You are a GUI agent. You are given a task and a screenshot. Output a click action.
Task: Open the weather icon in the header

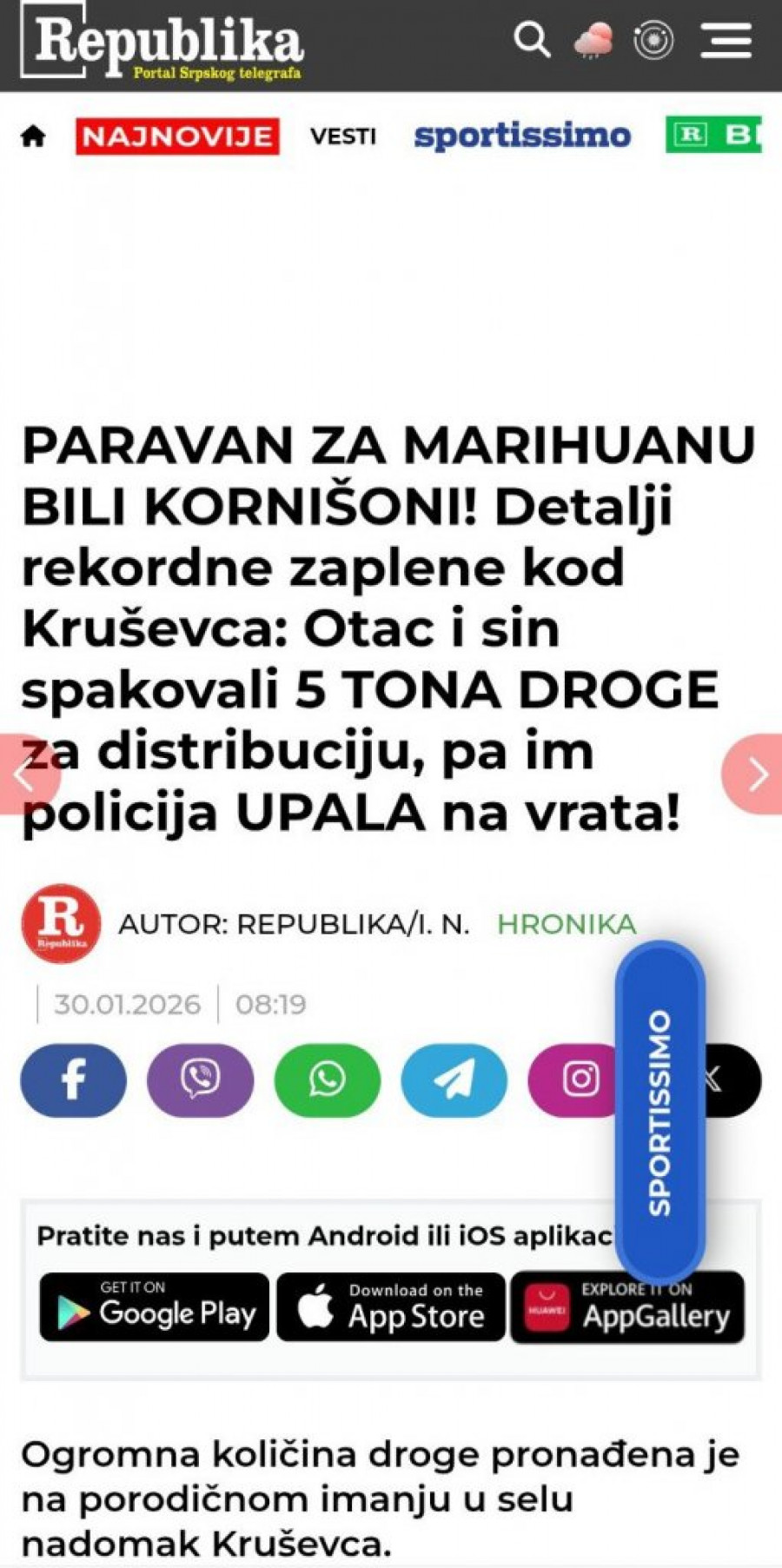(593, 40)
